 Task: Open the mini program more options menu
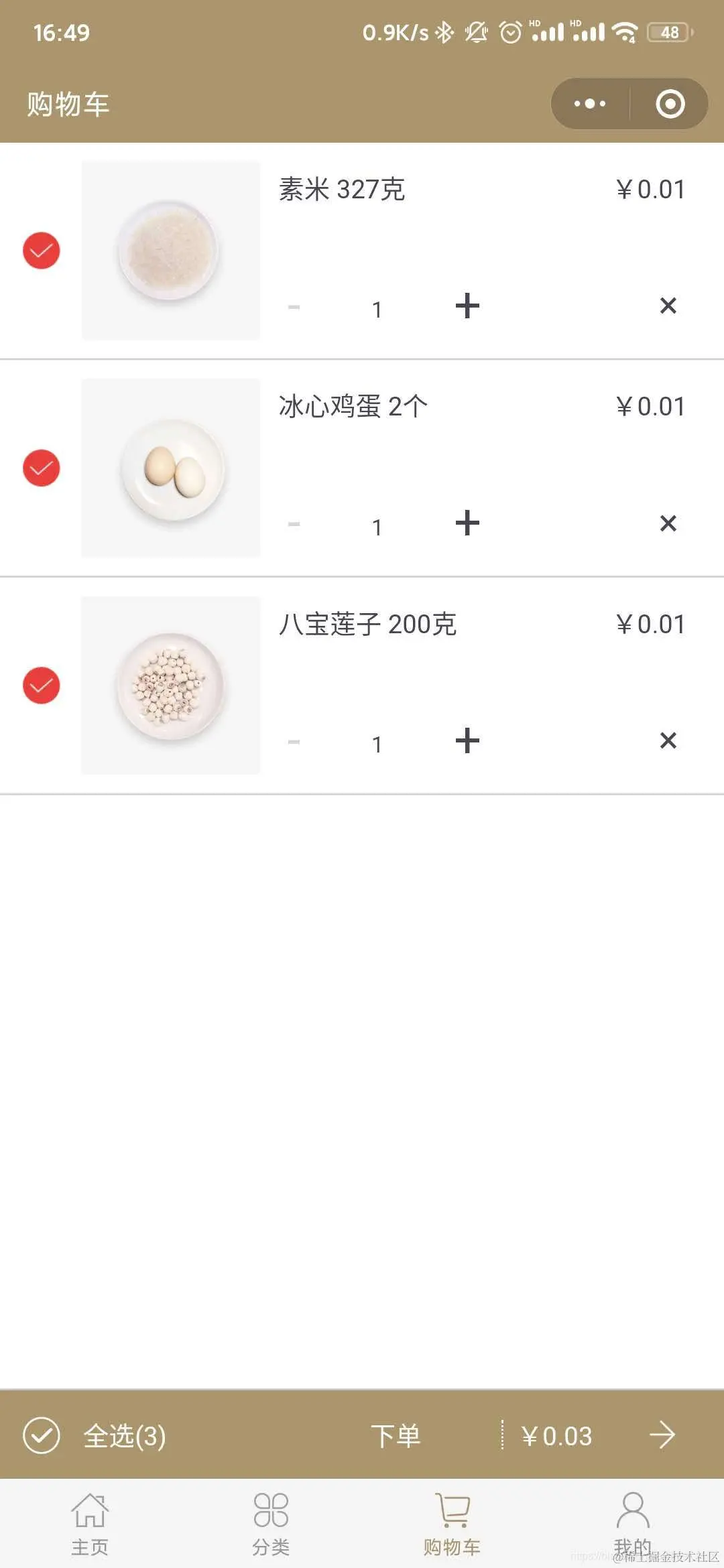590,104
